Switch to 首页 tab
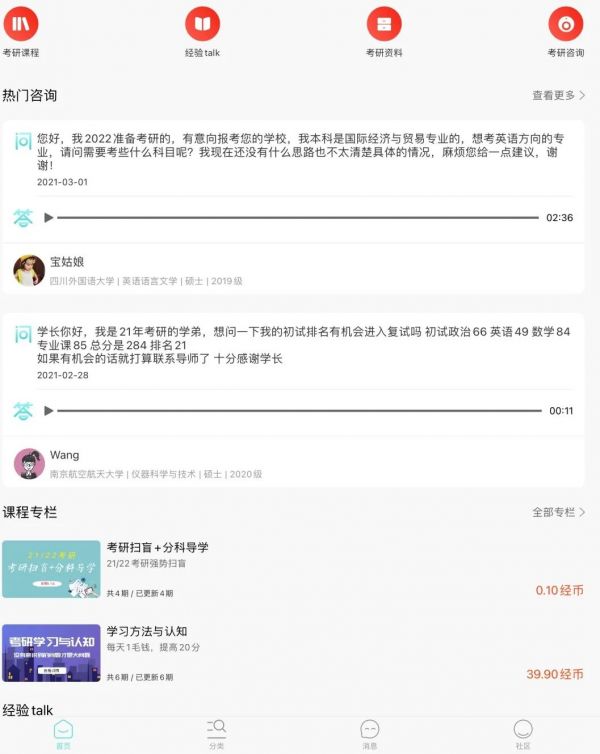 point(63,734)
